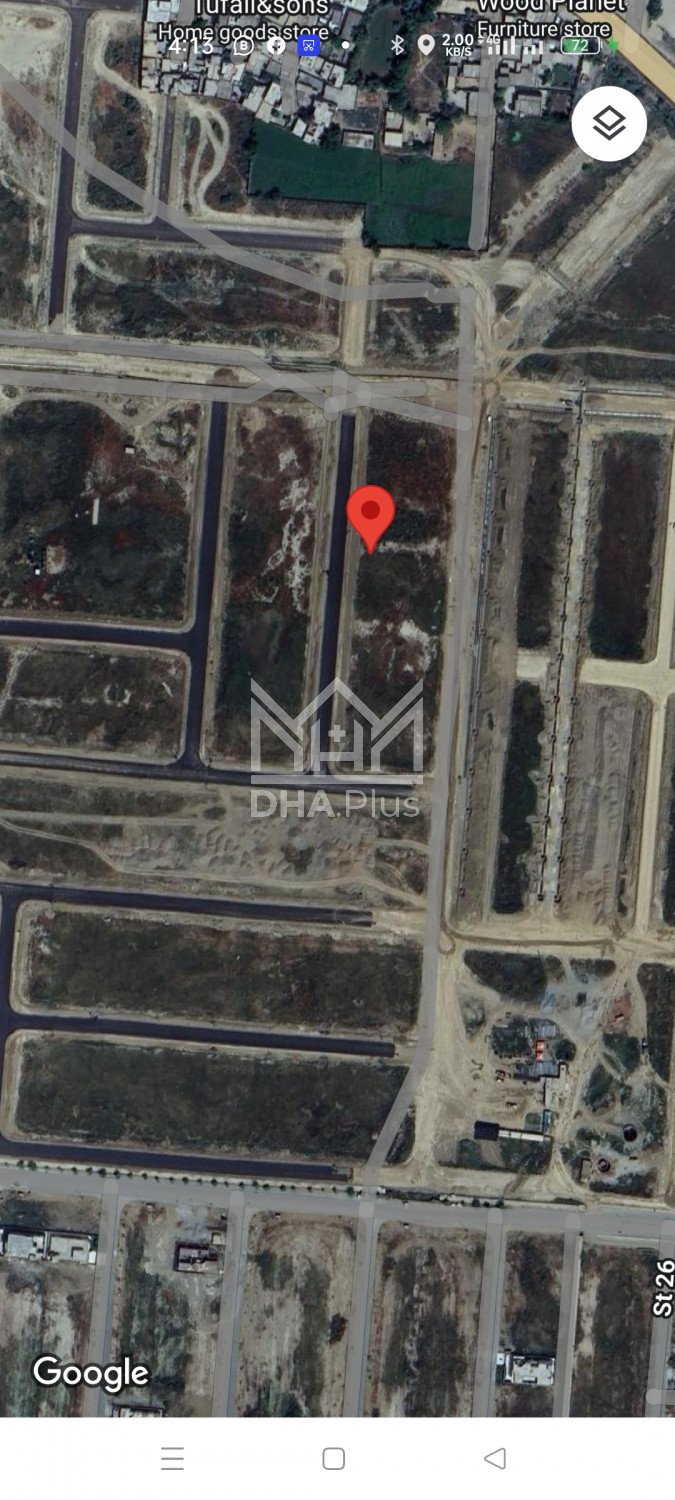This screenshot has width=675, height=1500.
Task: Go back with the system back button
Action: pos(494,1458)
